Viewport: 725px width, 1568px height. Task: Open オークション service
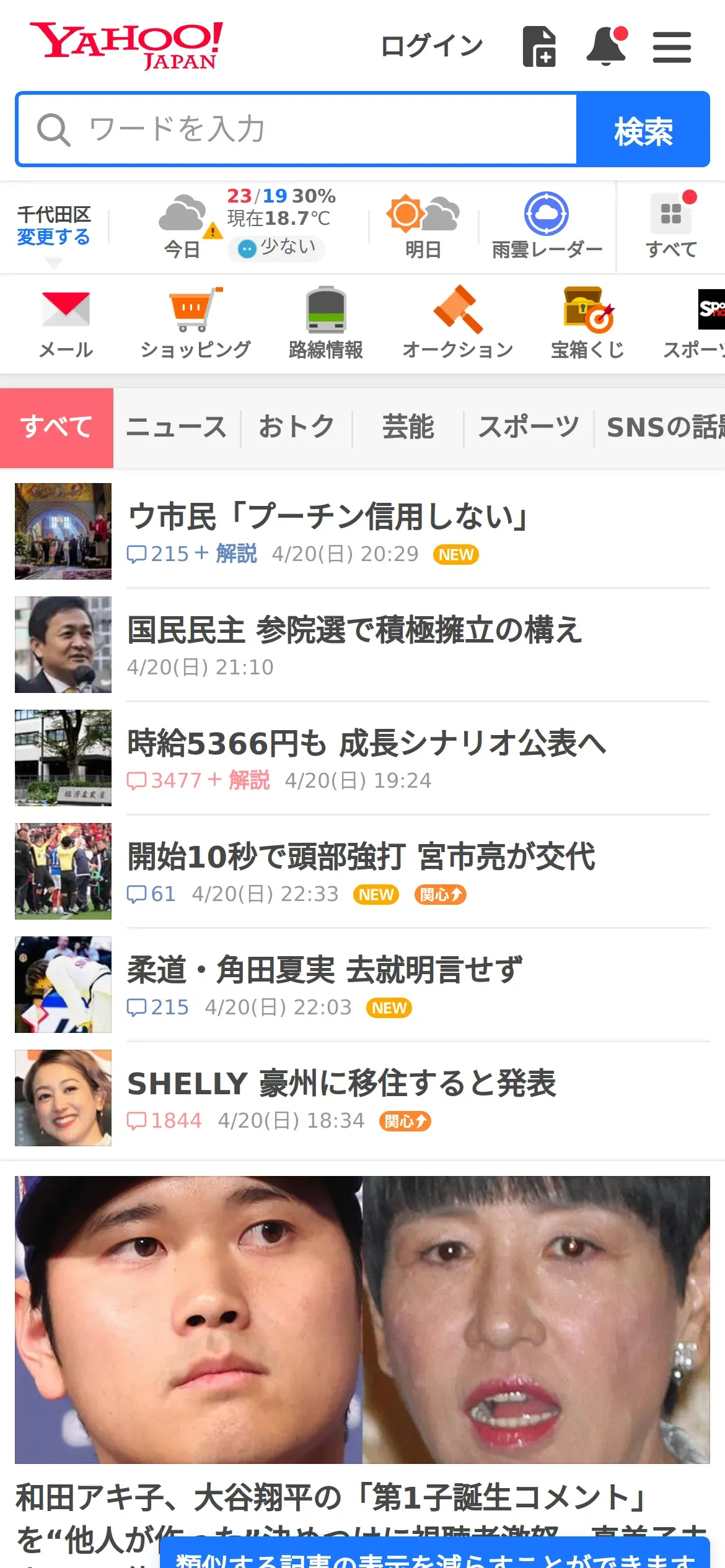pyautogui.click(x=457, y=323)
